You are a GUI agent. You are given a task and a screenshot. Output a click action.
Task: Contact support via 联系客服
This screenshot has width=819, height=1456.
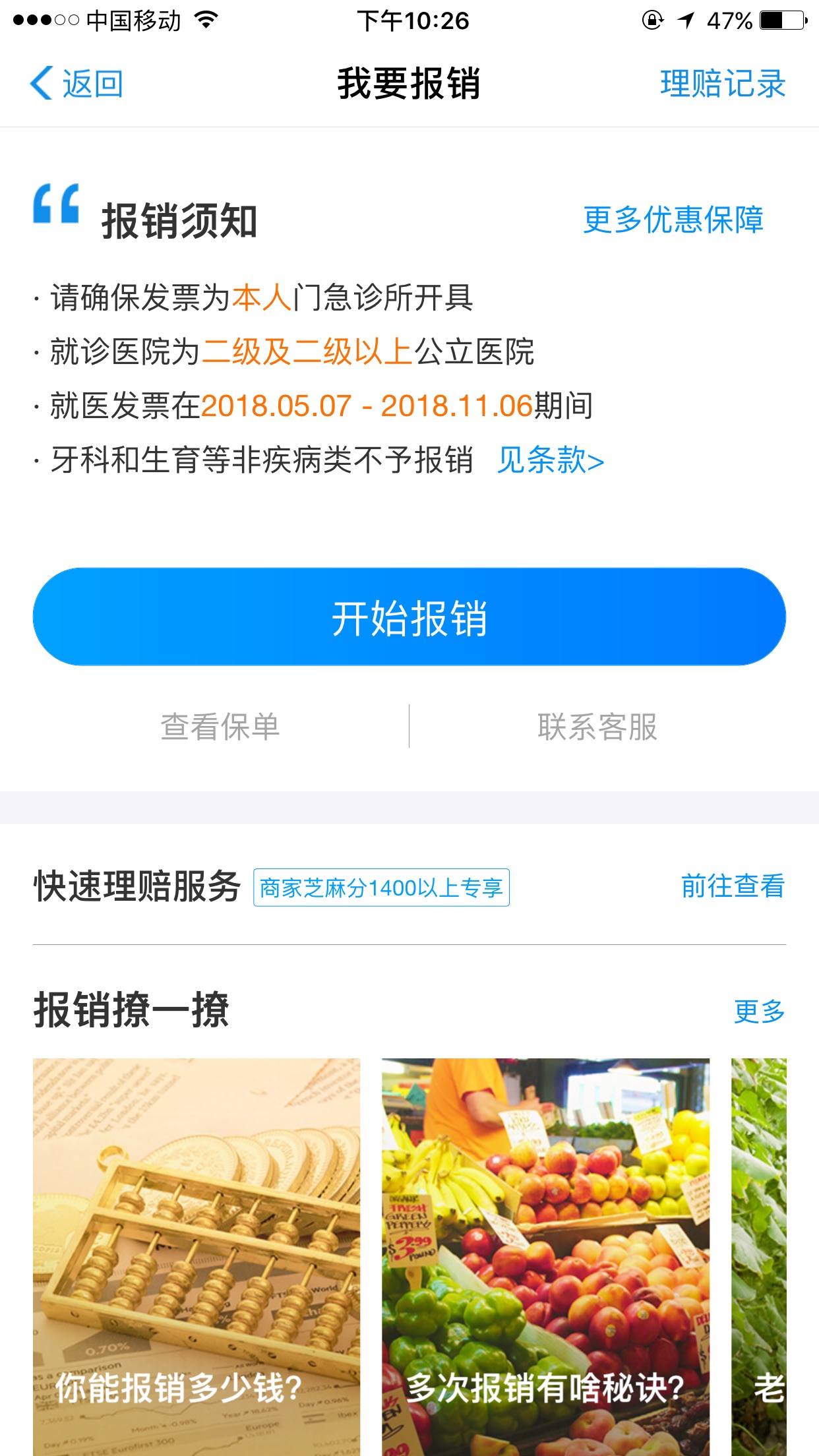point(597,727)
